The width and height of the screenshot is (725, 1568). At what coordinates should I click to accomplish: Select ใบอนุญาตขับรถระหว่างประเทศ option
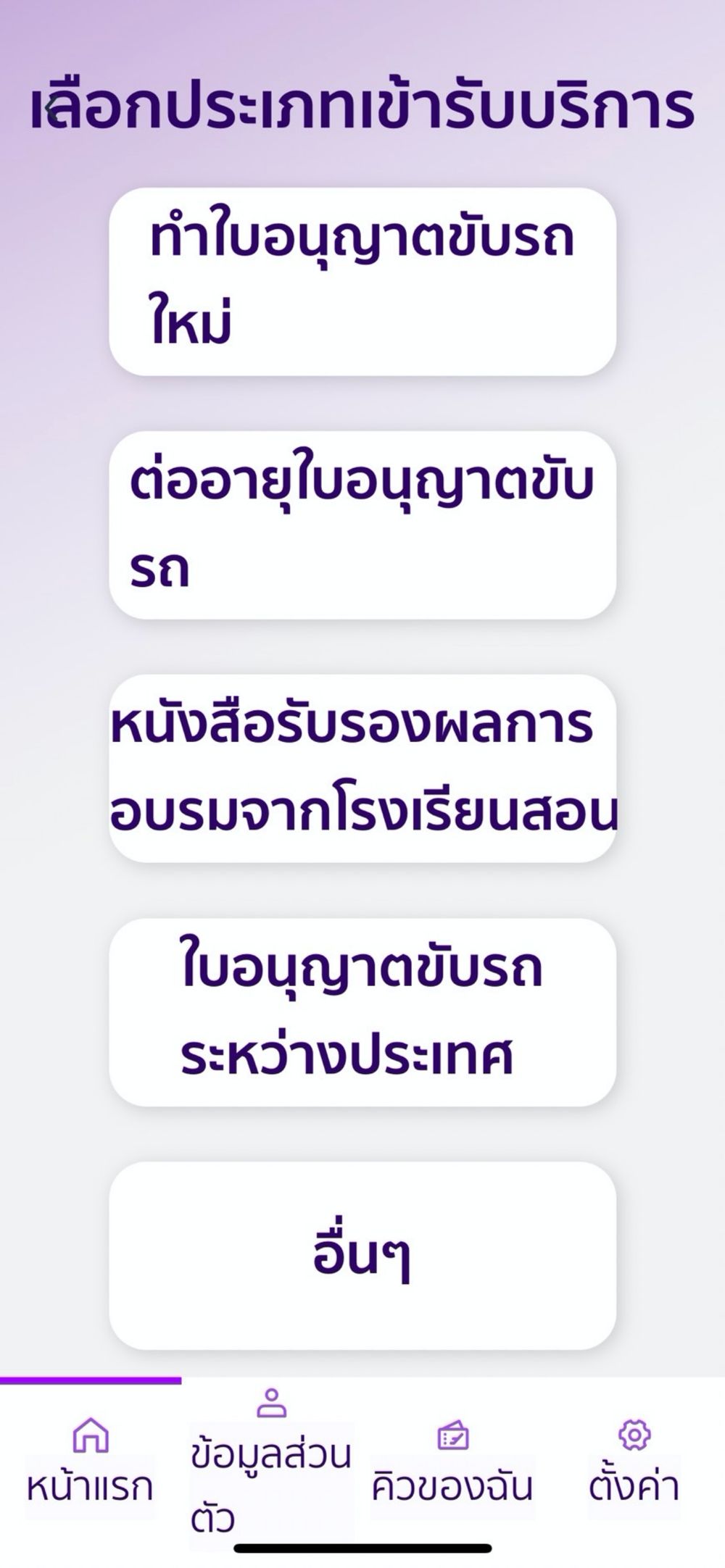click(x=362, y=1012)
